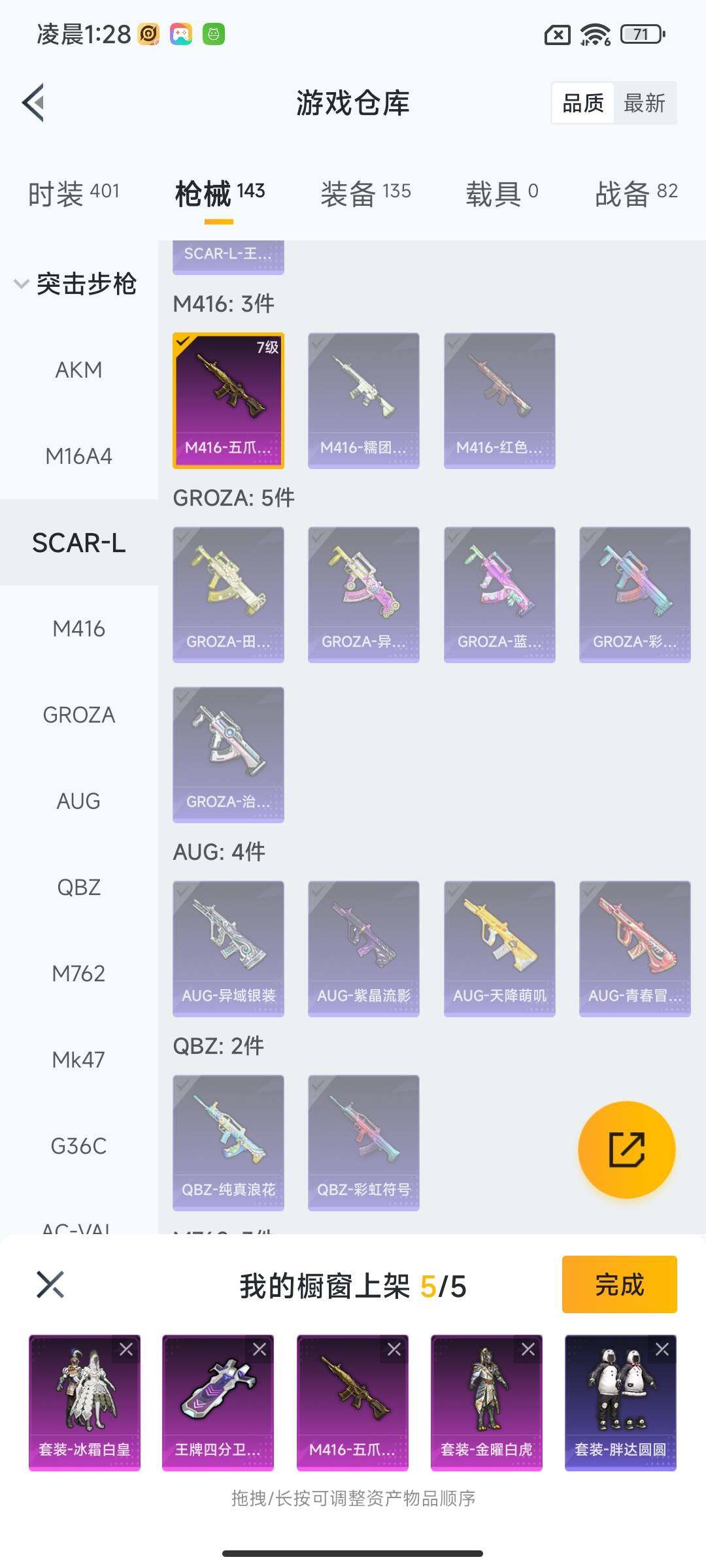Image resolution: width=706 pixels, height=1568 pixels.
Task: Sort warehouse by 最新
Action: click(x=644, y=103)
